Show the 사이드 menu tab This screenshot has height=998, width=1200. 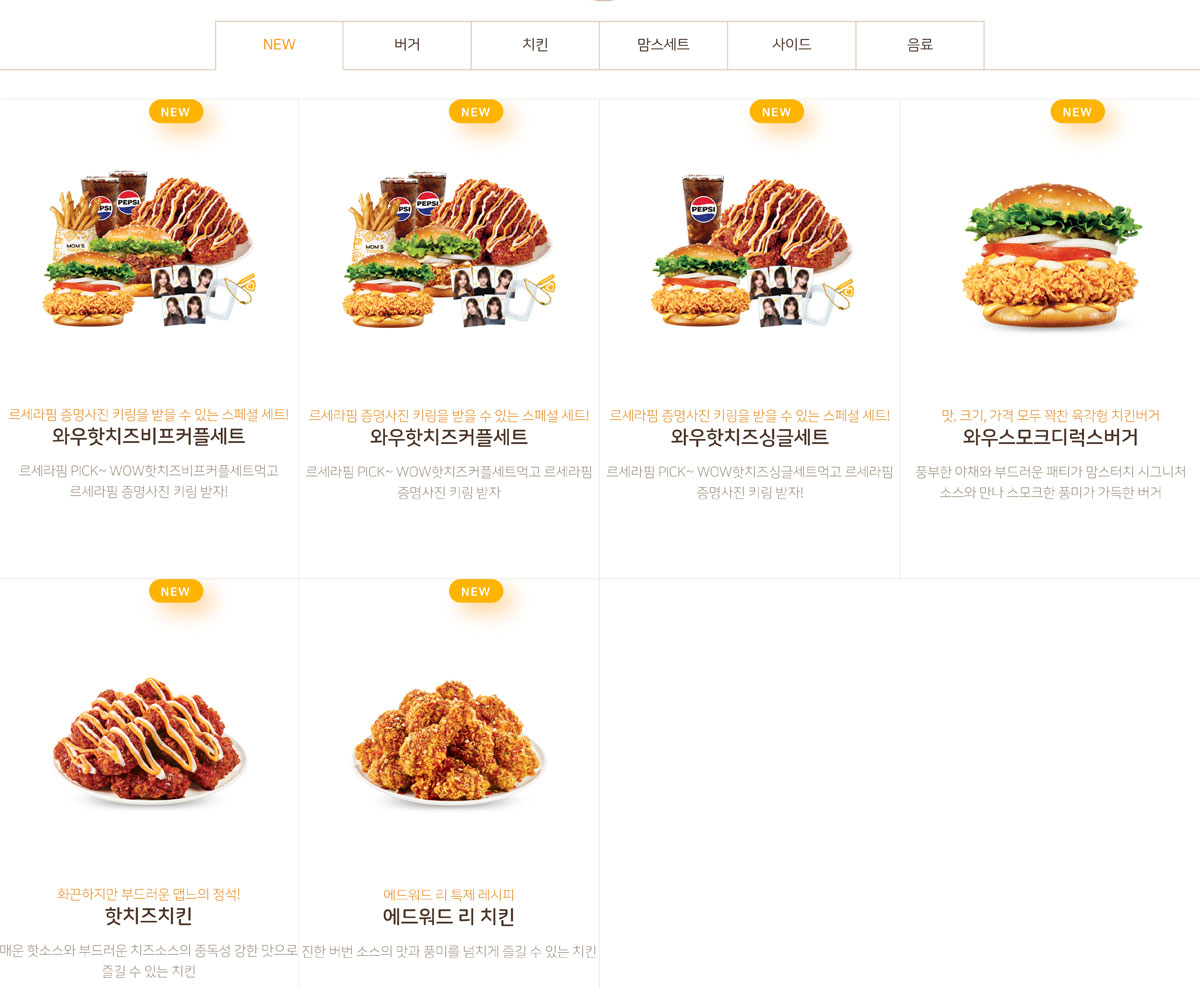click(x=791, y=45)
